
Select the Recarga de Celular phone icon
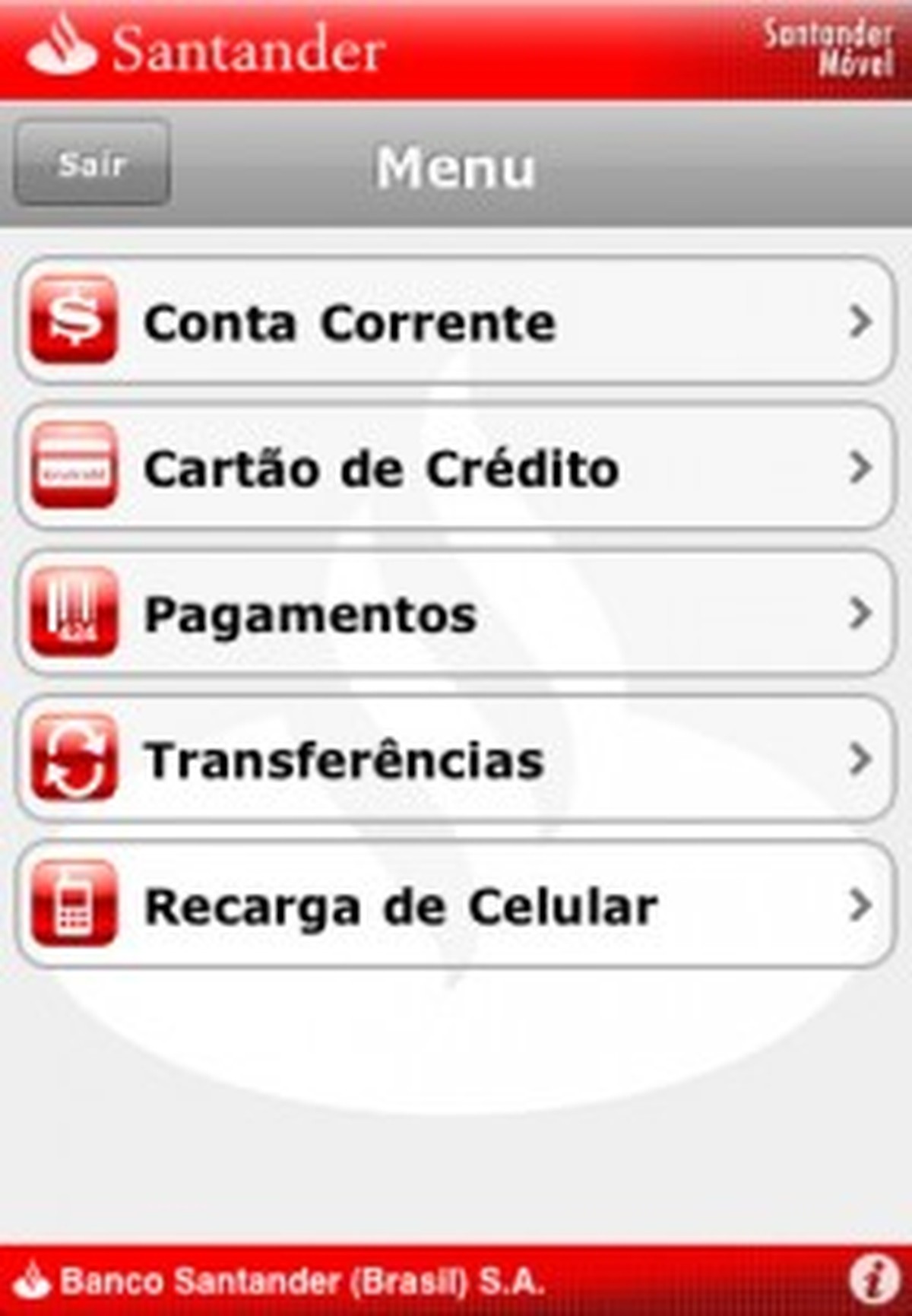tap(72, 906)
